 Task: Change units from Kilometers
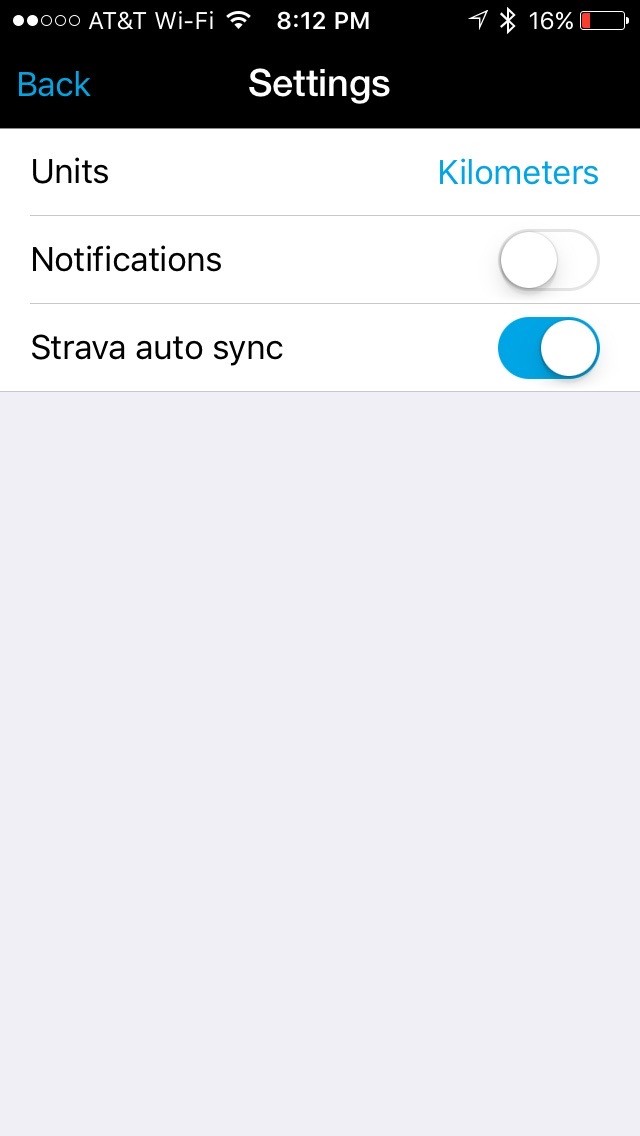click(518, 172)
